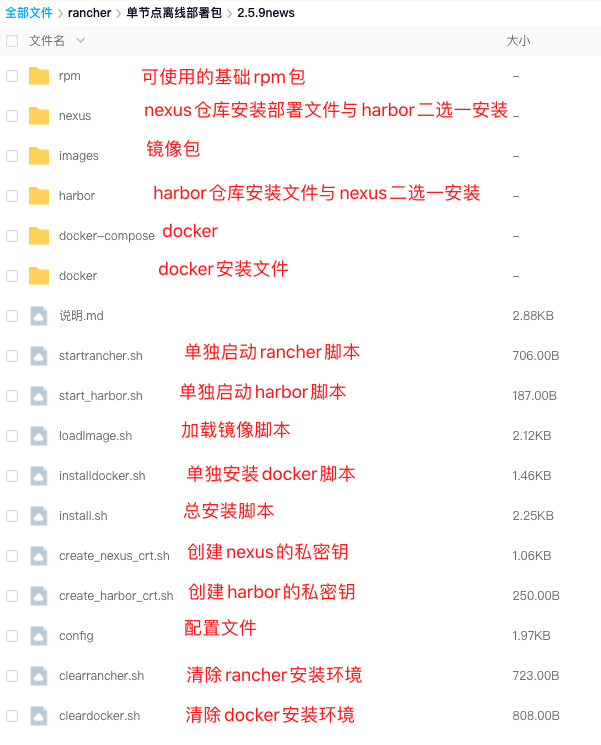The image size is (601, 745).
Task: Open the rpm folder
Action: (x=69, y=76)
